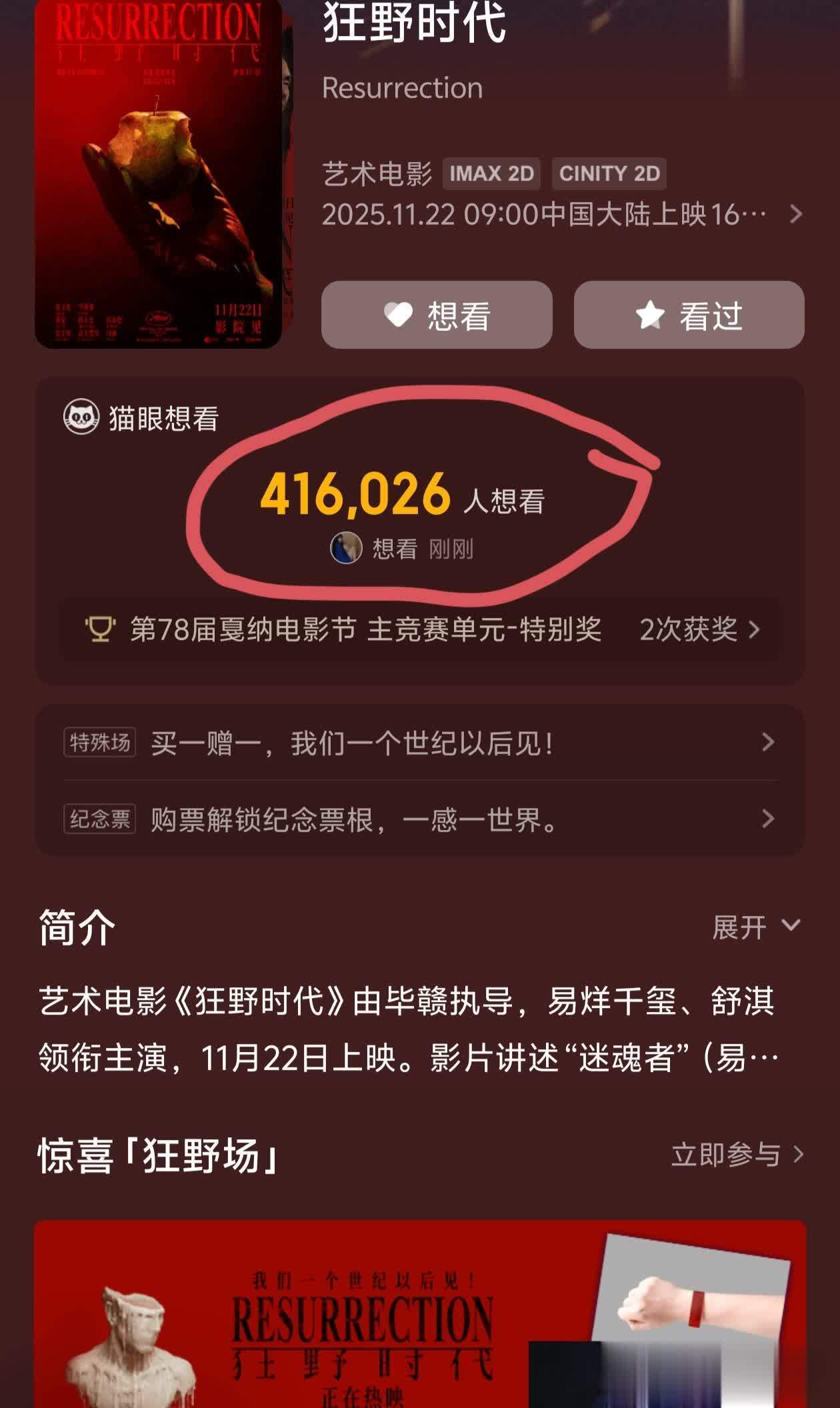Tap 立即参与 for 狂野场
Screen dimensions: 840x1408
[737, 1155]
